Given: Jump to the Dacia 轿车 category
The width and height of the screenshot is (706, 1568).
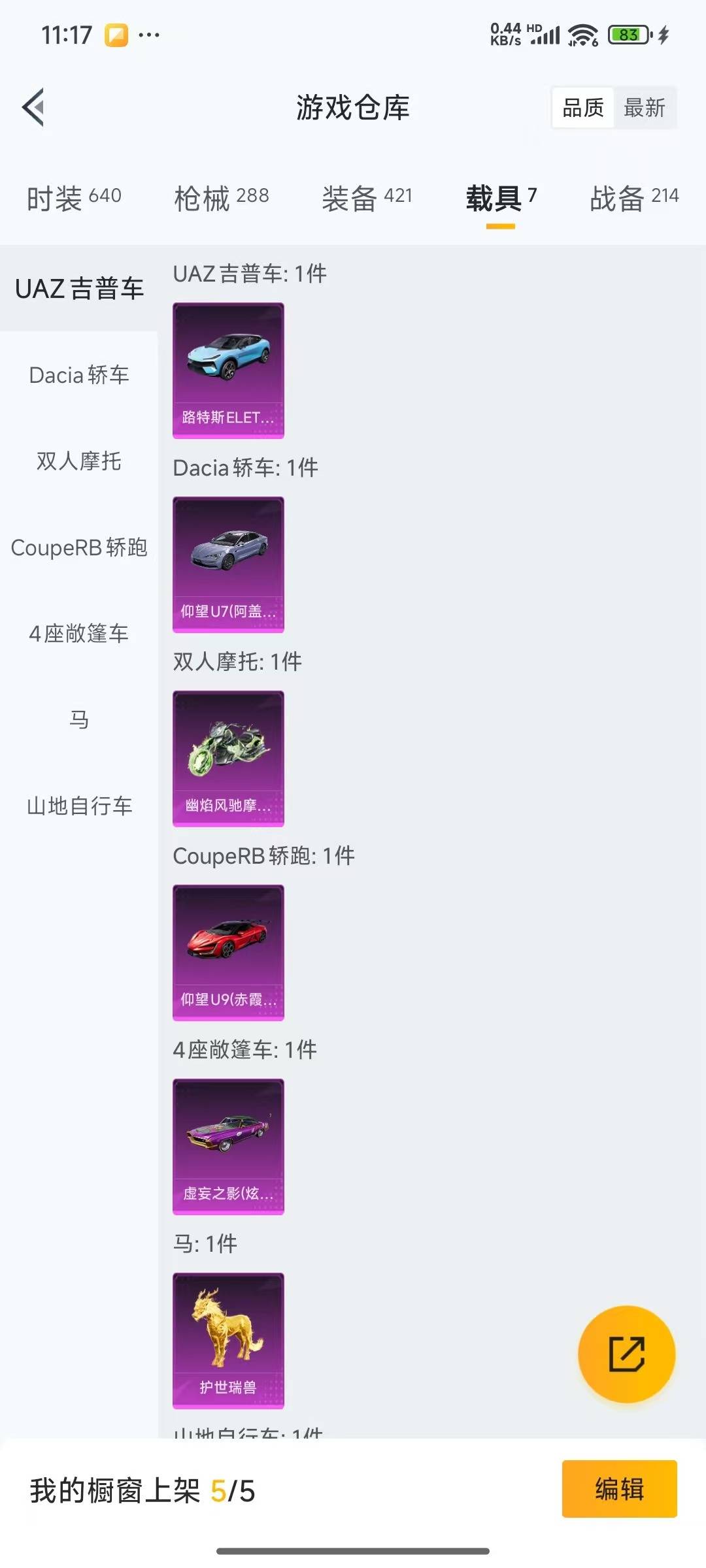Looking at the screenshot, I should point(79,375).
